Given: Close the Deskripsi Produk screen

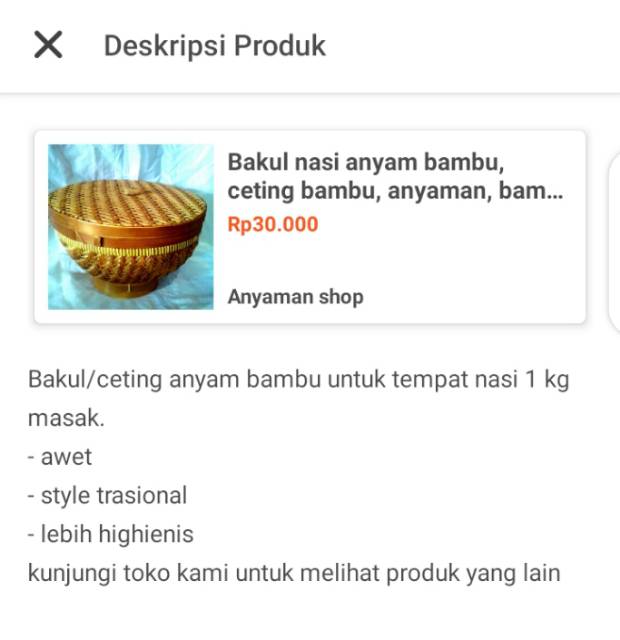Looking at the screenshot, I should tap(48, 45).
